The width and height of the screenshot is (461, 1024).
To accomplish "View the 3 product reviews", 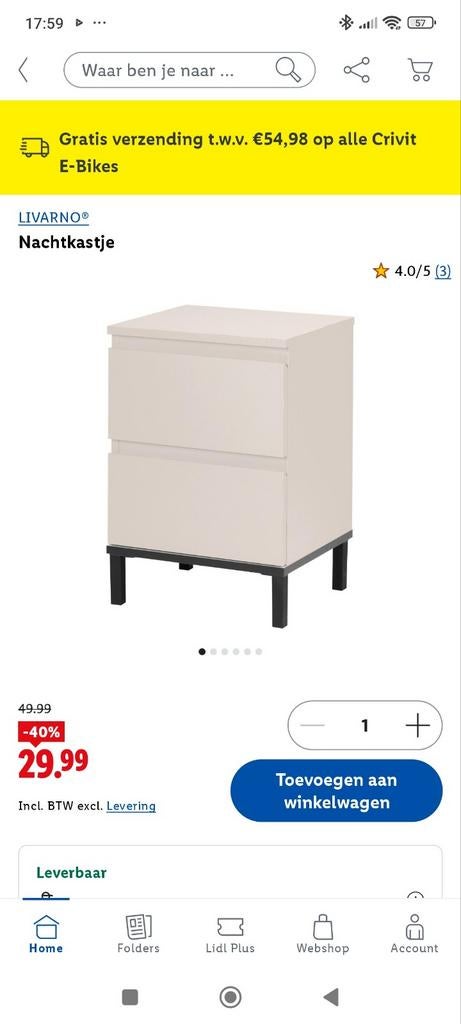I will click(443, 270).
